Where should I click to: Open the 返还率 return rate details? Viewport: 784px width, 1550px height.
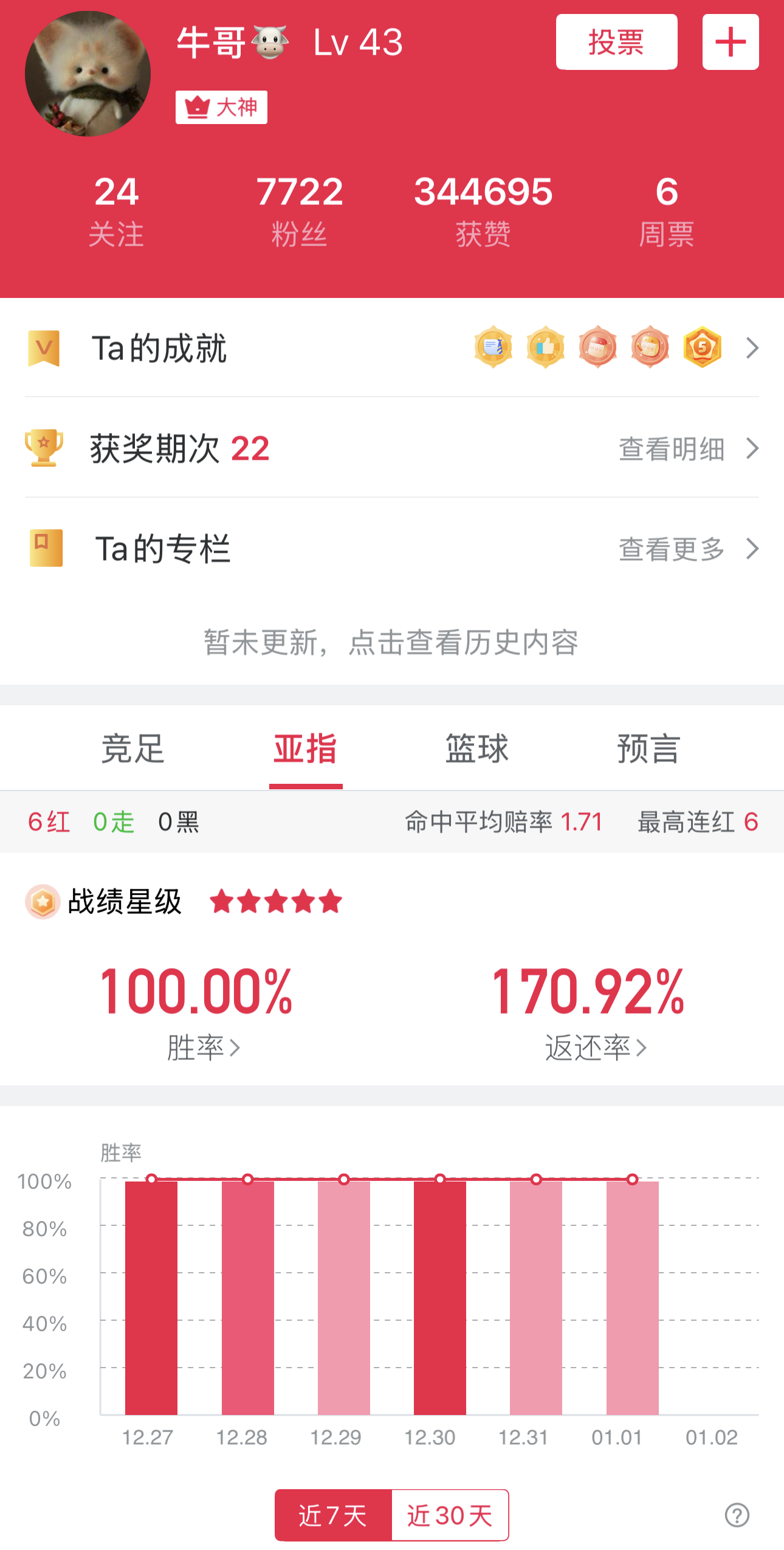tap(594, 1047)
